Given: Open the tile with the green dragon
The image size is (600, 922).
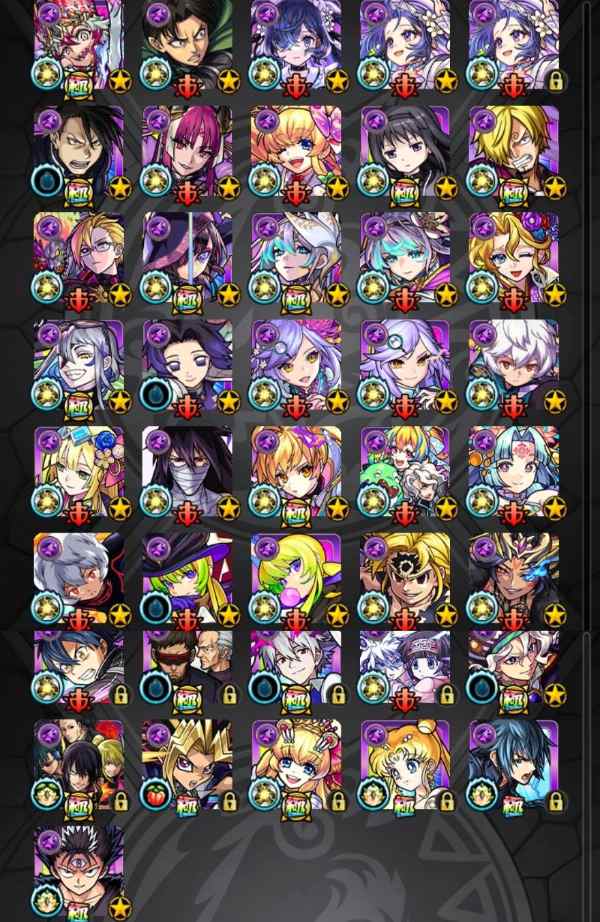Looking at the screenshot, I should [404, 472].
